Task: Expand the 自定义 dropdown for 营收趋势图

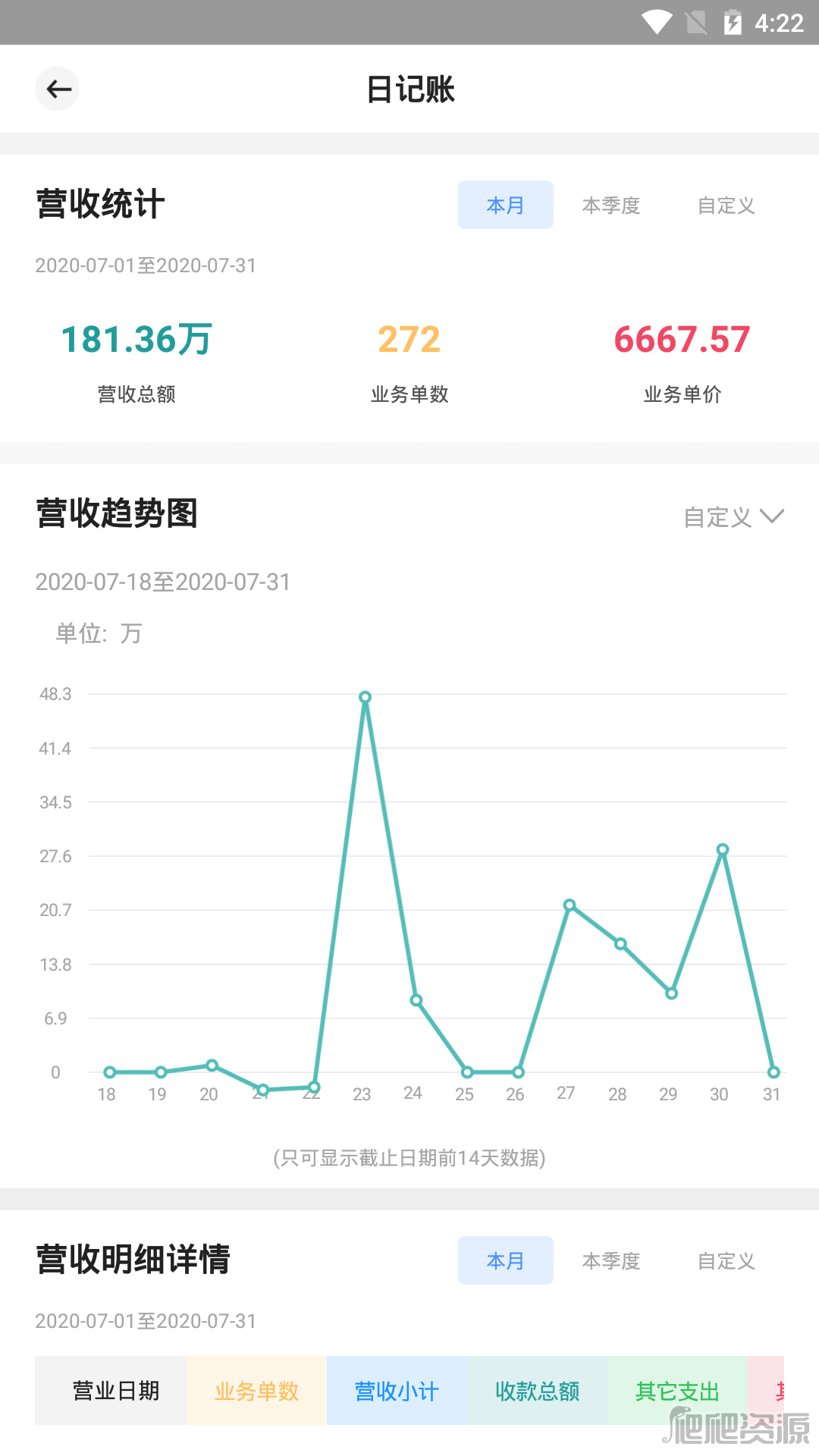Action: [x=733, y=517]
